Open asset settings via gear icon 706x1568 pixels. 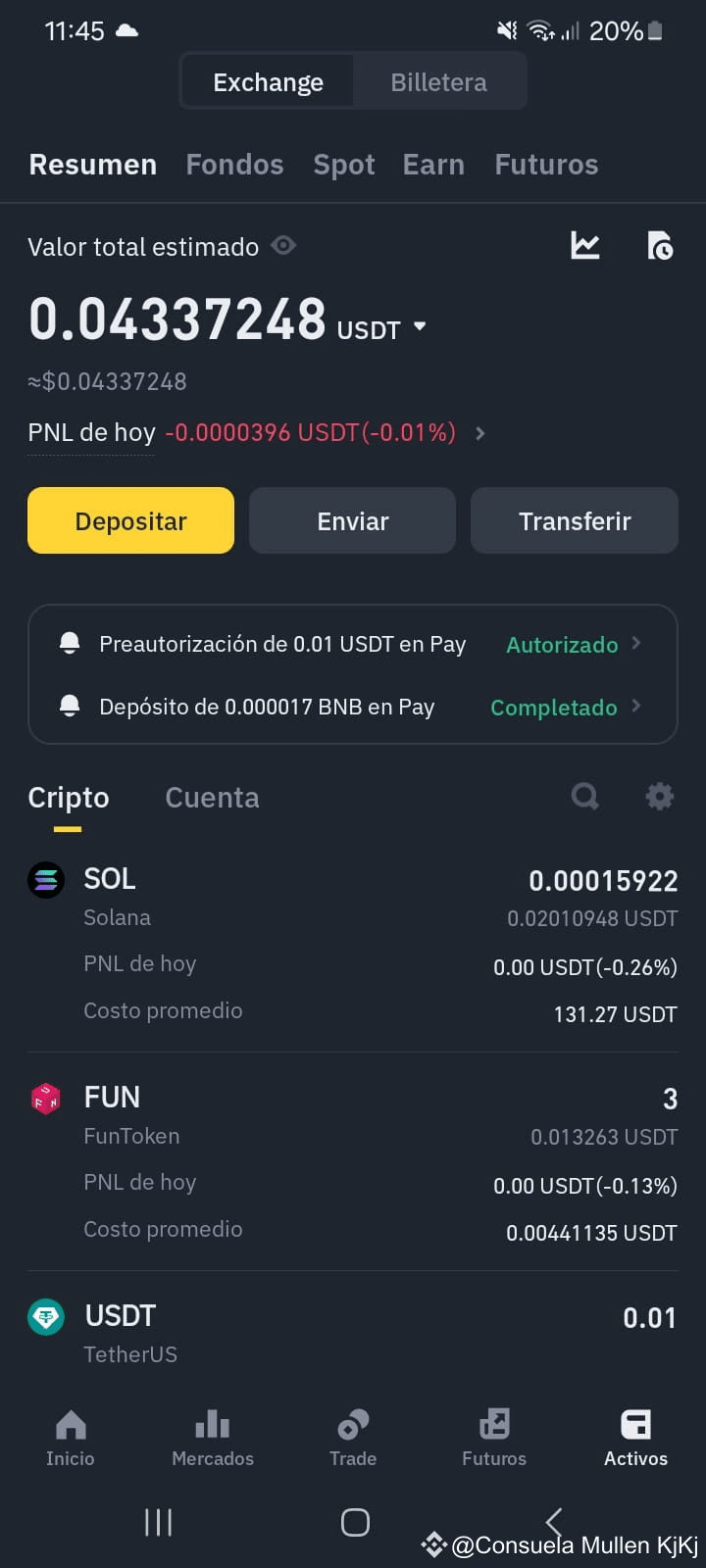click(x=659, y=797)
